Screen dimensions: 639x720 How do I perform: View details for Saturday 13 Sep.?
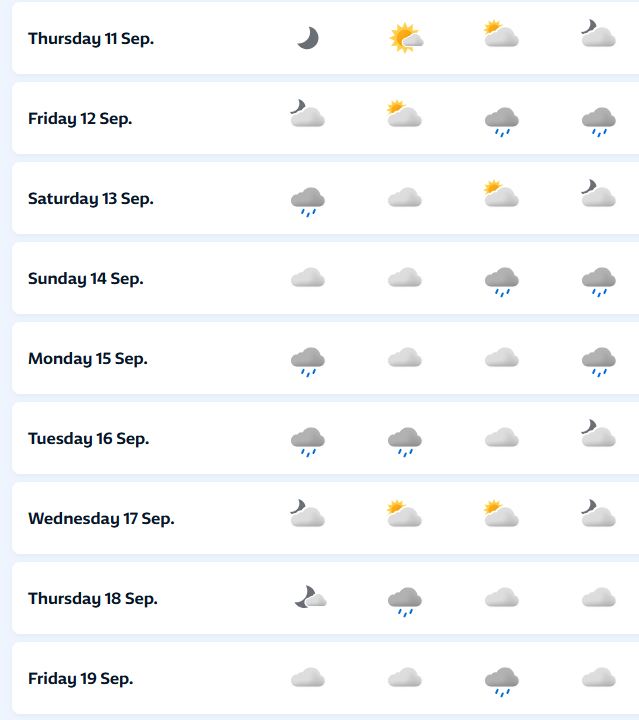[x=91, y=199]
